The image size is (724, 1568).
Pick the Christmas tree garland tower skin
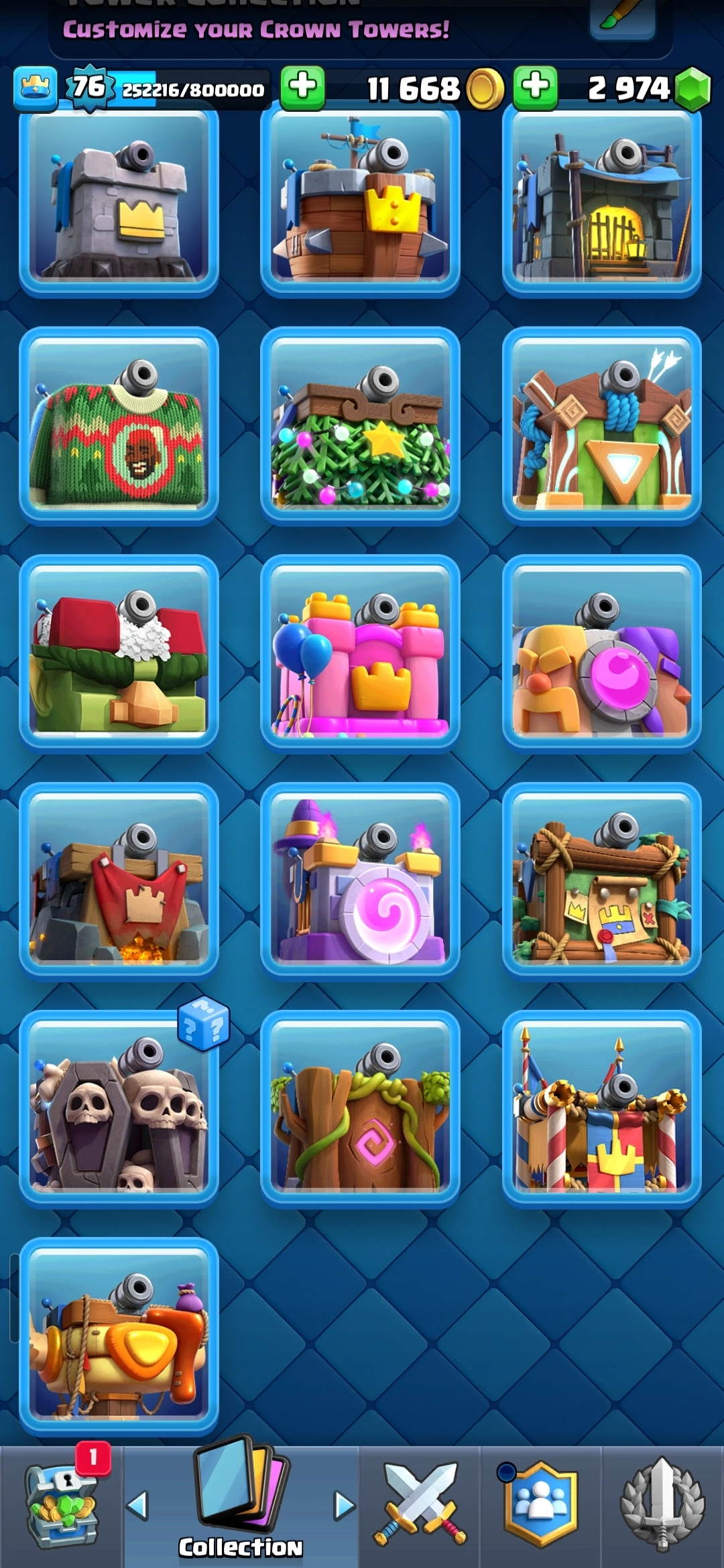[361, 426]
